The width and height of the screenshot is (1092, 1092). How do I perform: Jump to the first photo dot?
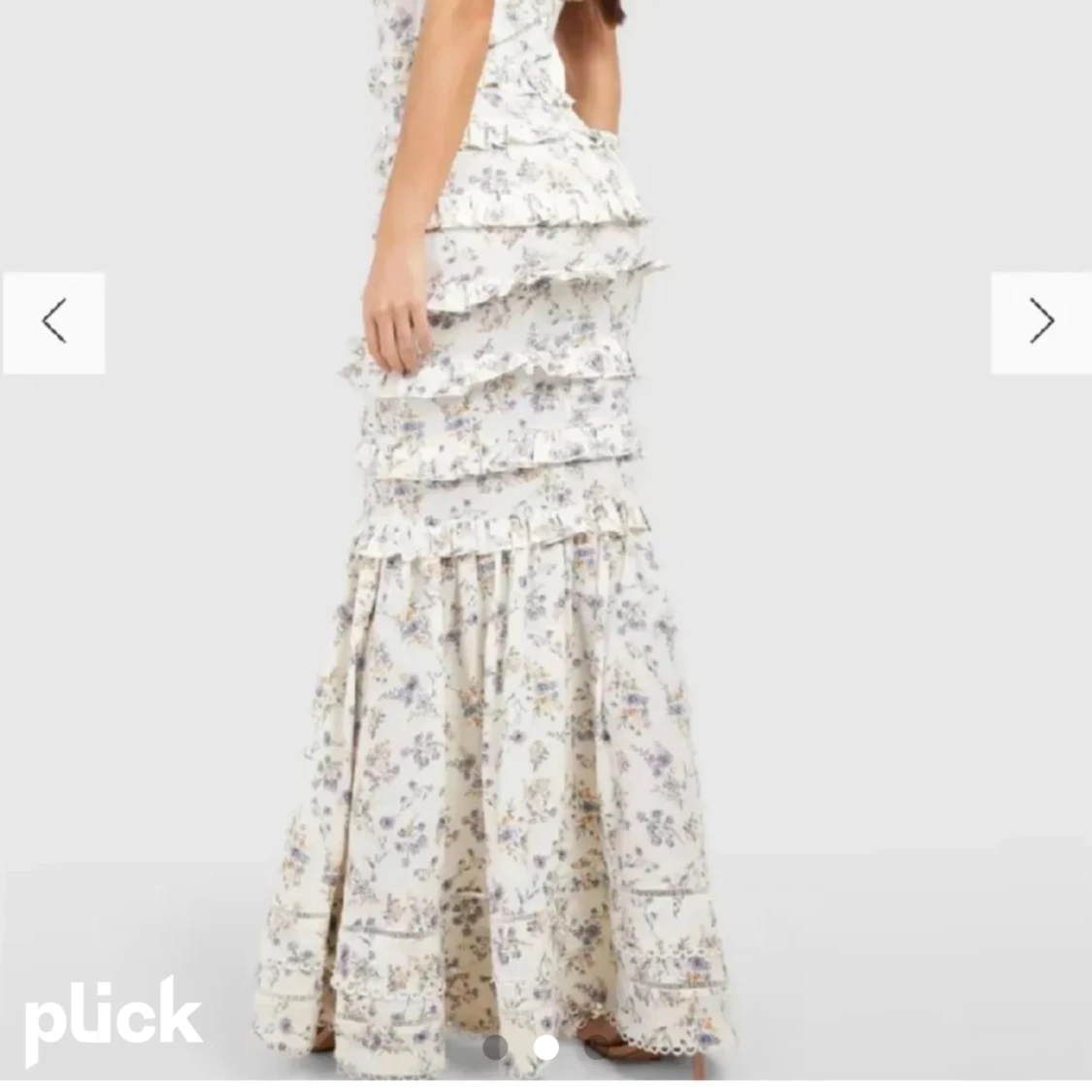point(496,1046)
